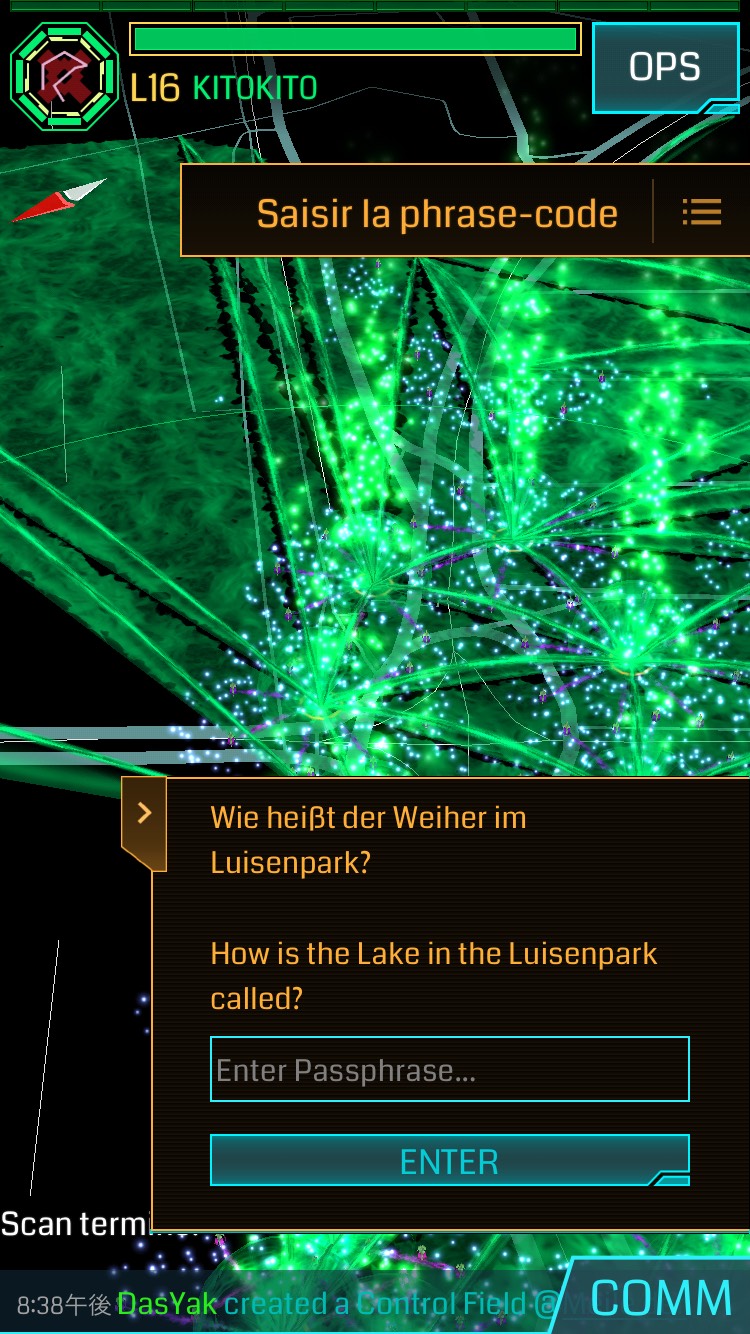Open the OPS menu
The width and height of the screenshot is (750, 1334).
(x=664, y=68)
